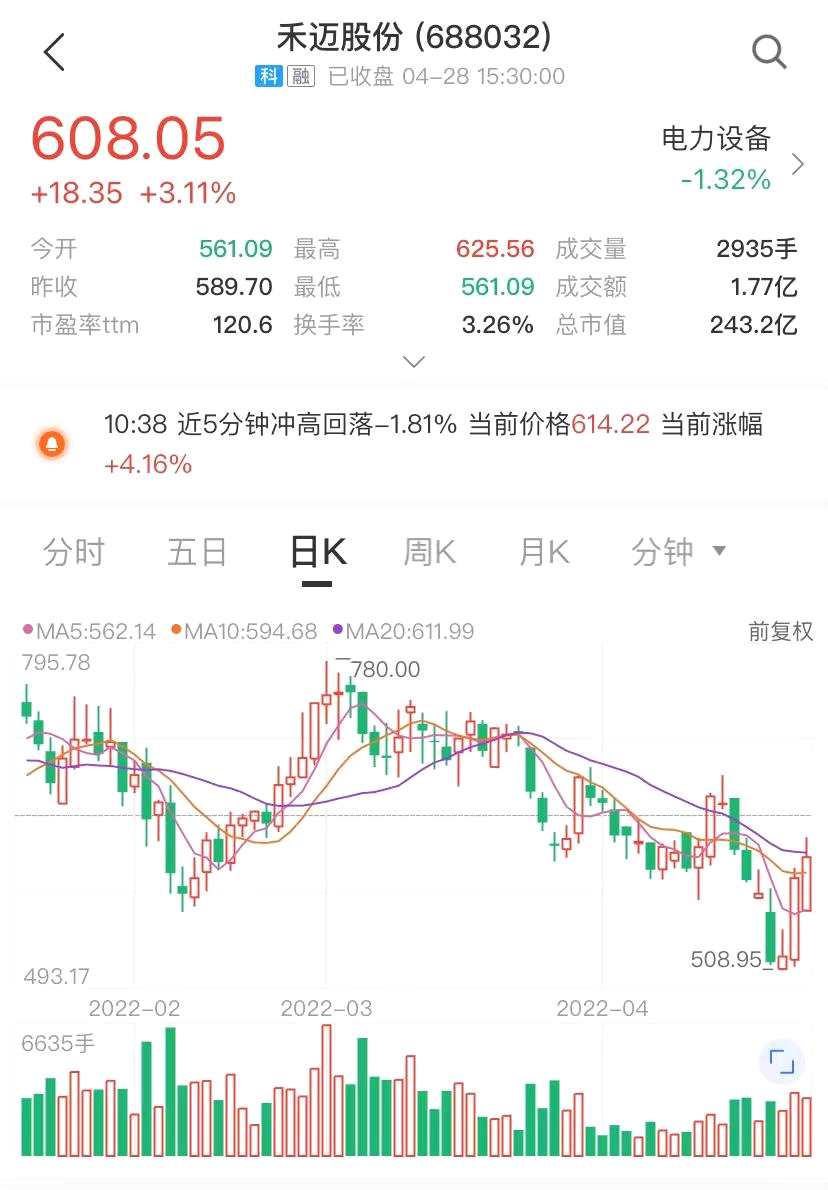Go back using the arrow
This screenshot has width=828, height=1190.
click(54, 52)
